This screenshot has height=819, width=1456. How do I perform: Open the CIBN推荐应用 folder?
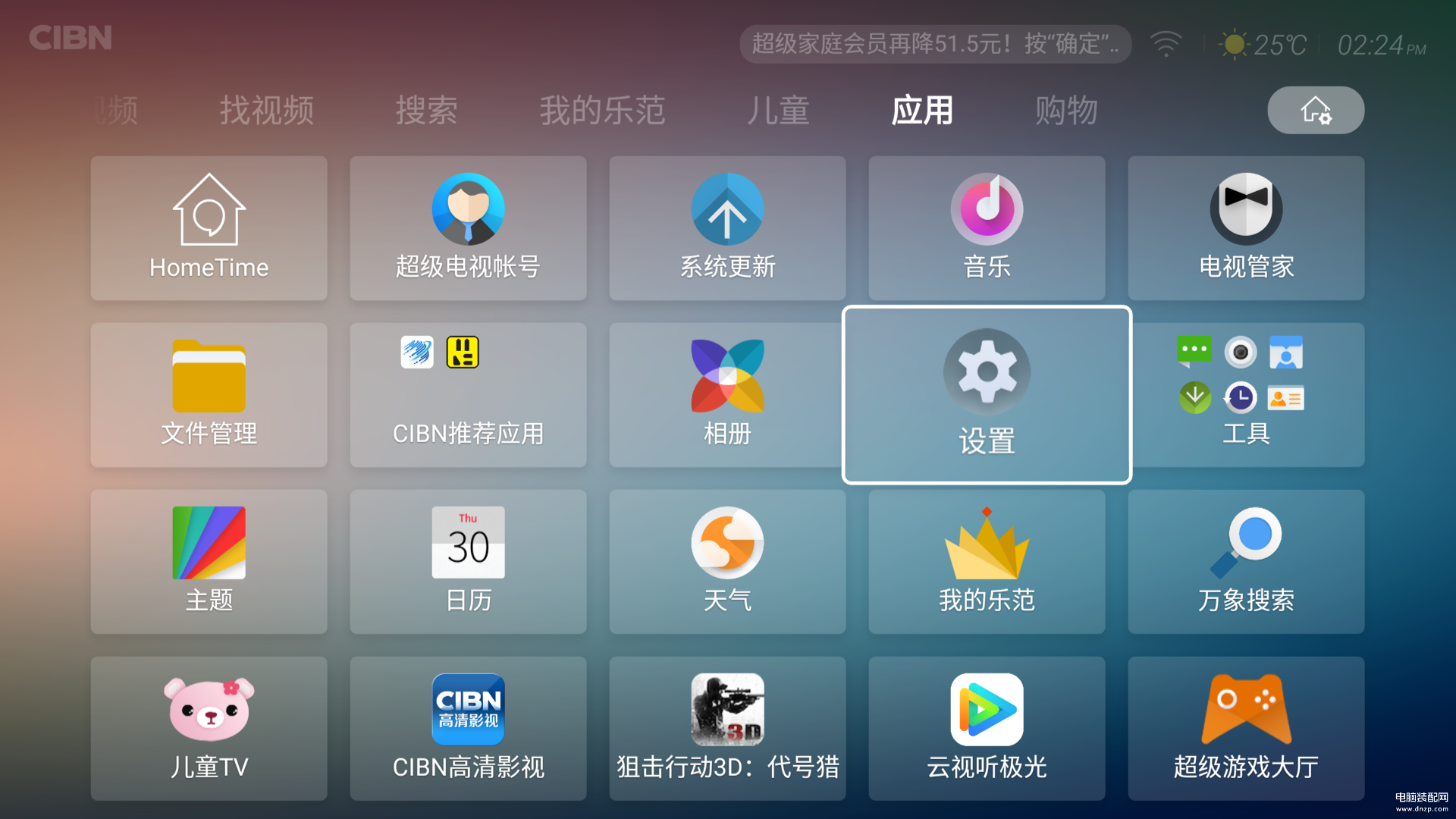[468, 394]
